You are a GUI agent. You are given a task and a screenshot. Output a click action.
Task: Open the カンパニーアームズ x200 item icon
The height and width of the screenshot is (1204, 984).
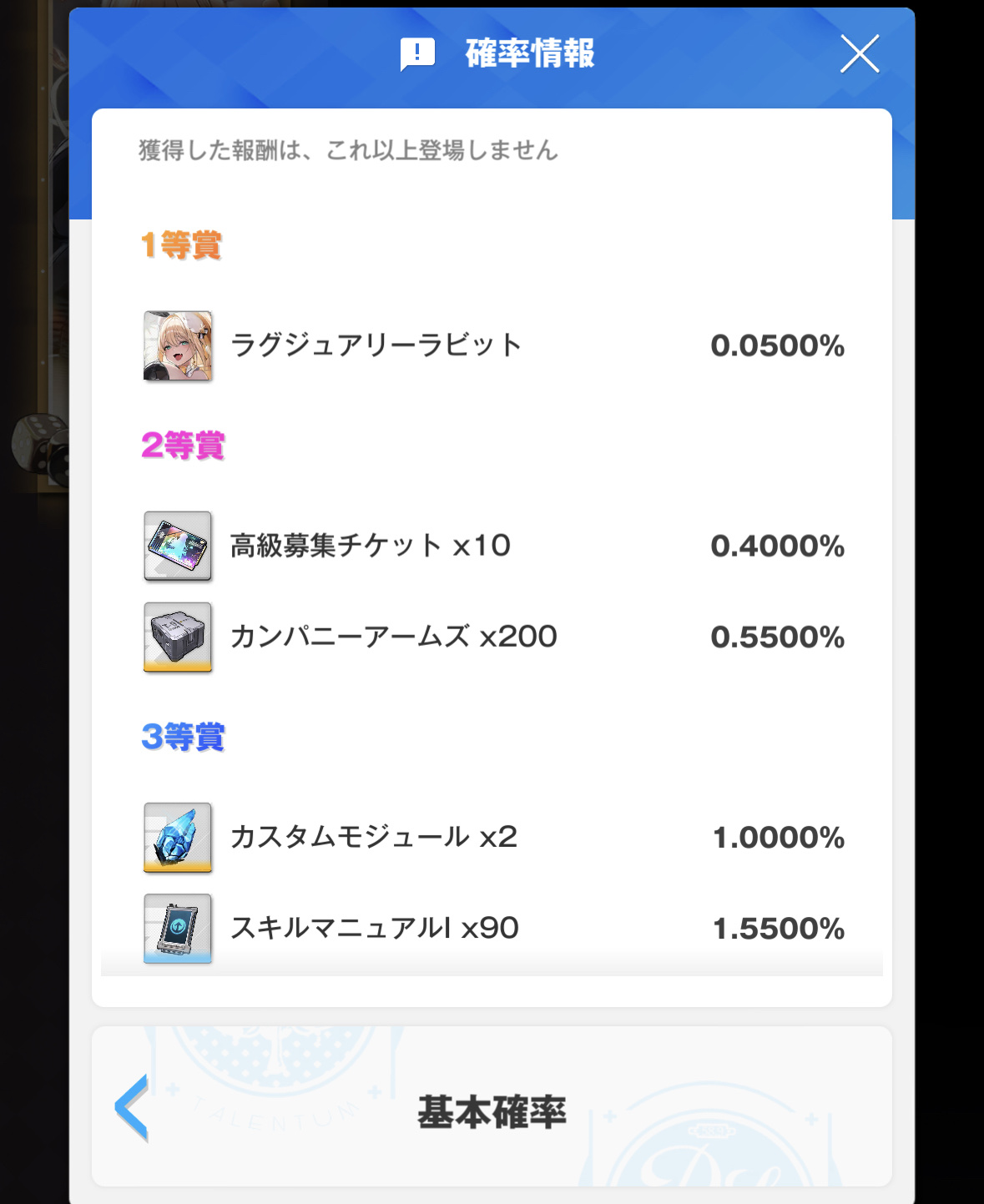tap(178, 637)
